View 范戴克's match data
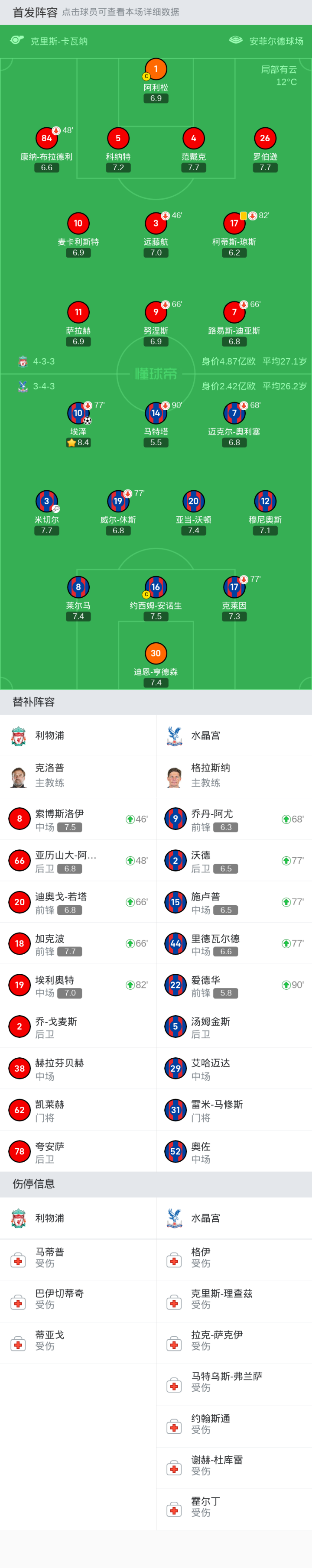 tap(193, 139)
